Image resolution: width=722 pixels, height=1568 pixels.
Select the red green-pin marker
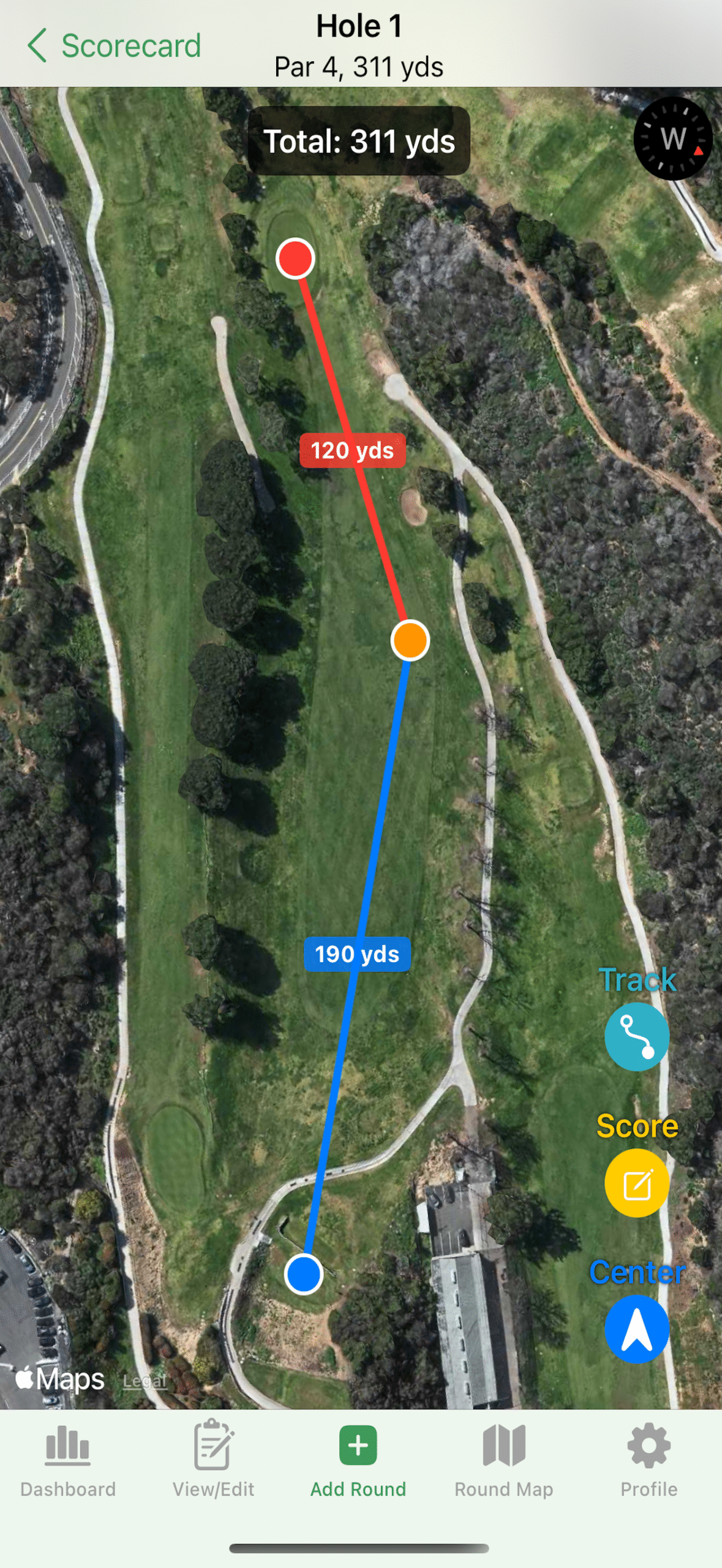(x=295, y=259)
